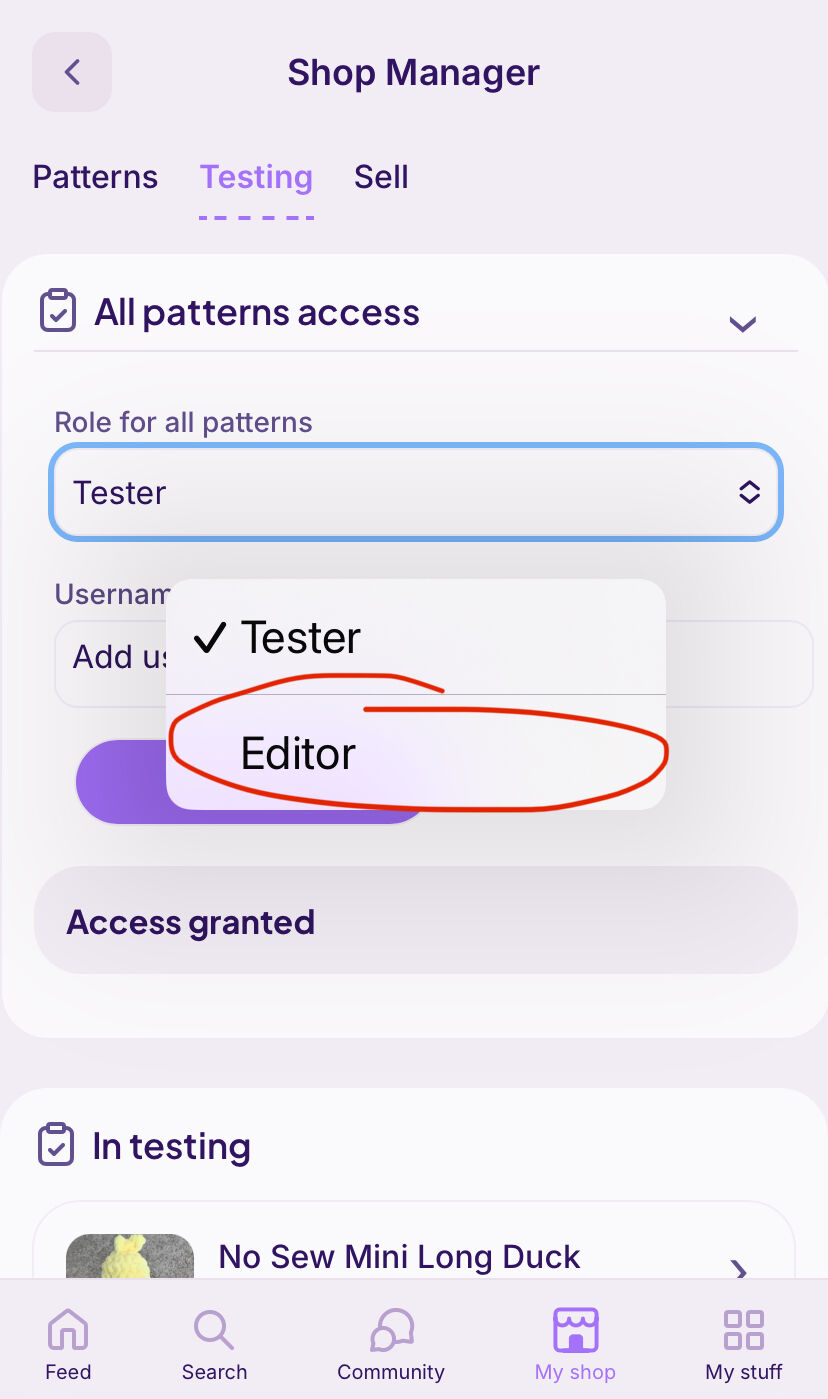Viewport: 828px width, 1399px height.
Task: Open the Community tab
Action: tap(391, 1345)
